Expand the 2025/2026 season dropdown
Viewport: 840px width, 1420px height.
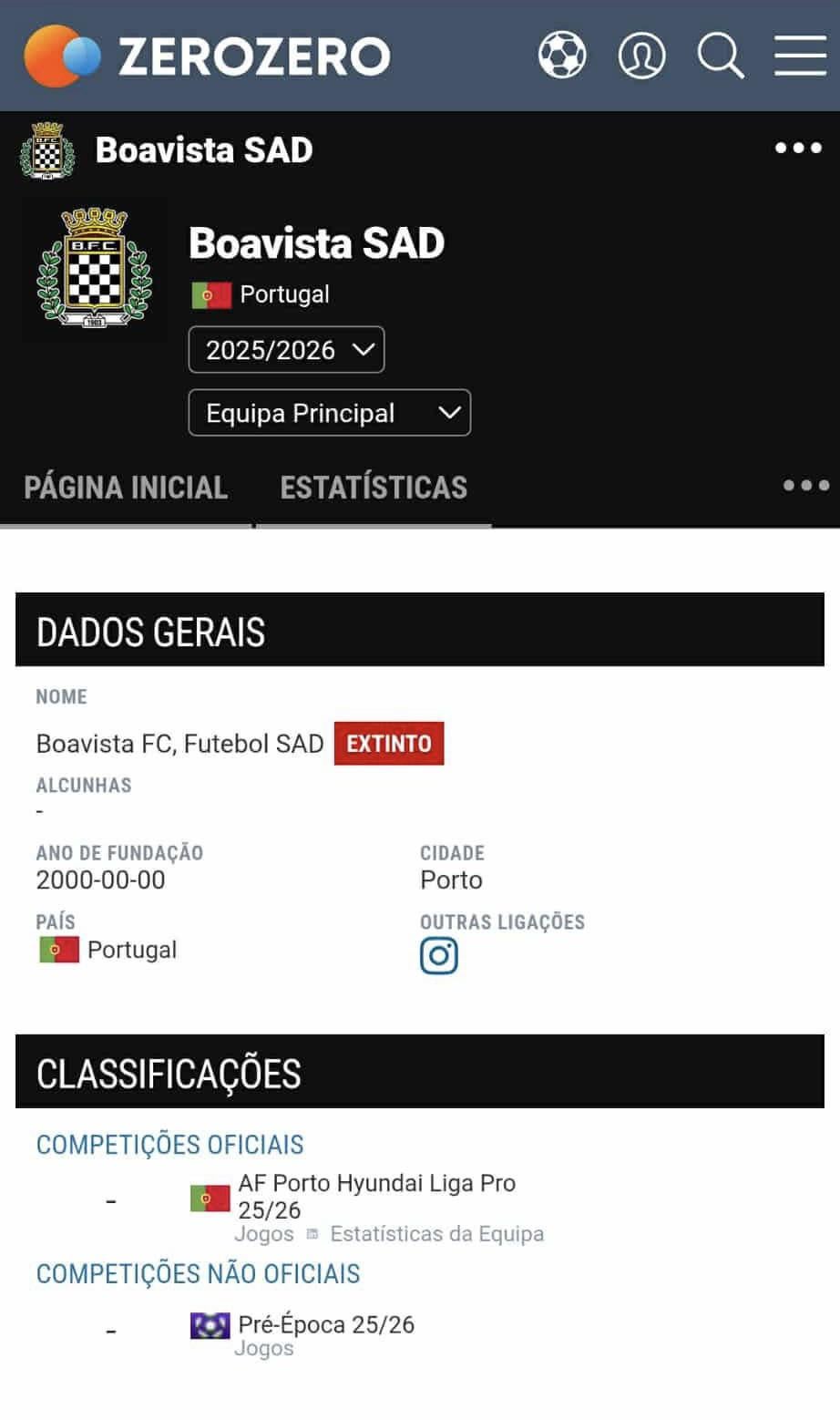point(286,350)
